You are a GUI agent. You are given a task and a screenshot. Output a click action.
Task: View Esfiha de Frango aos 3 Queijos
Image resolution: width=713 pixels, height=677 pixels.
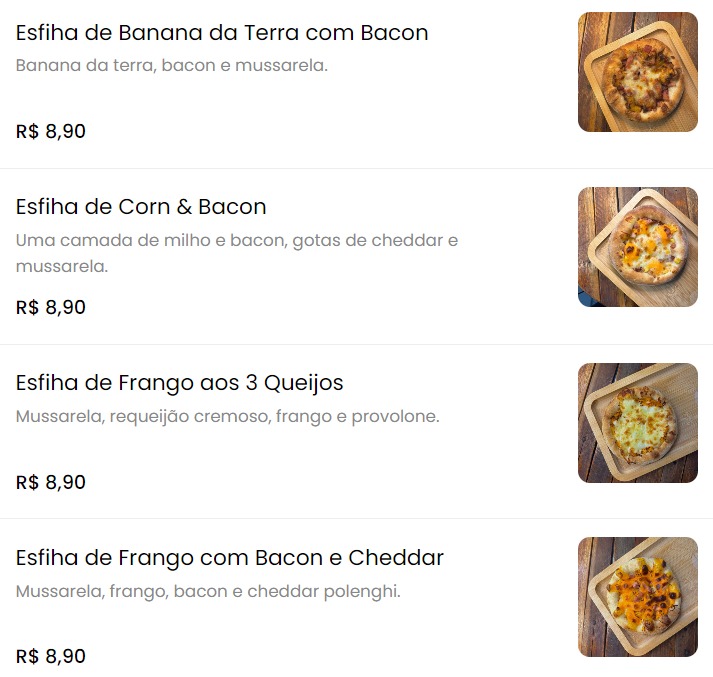pyautogui.click(x=180, y=383)
